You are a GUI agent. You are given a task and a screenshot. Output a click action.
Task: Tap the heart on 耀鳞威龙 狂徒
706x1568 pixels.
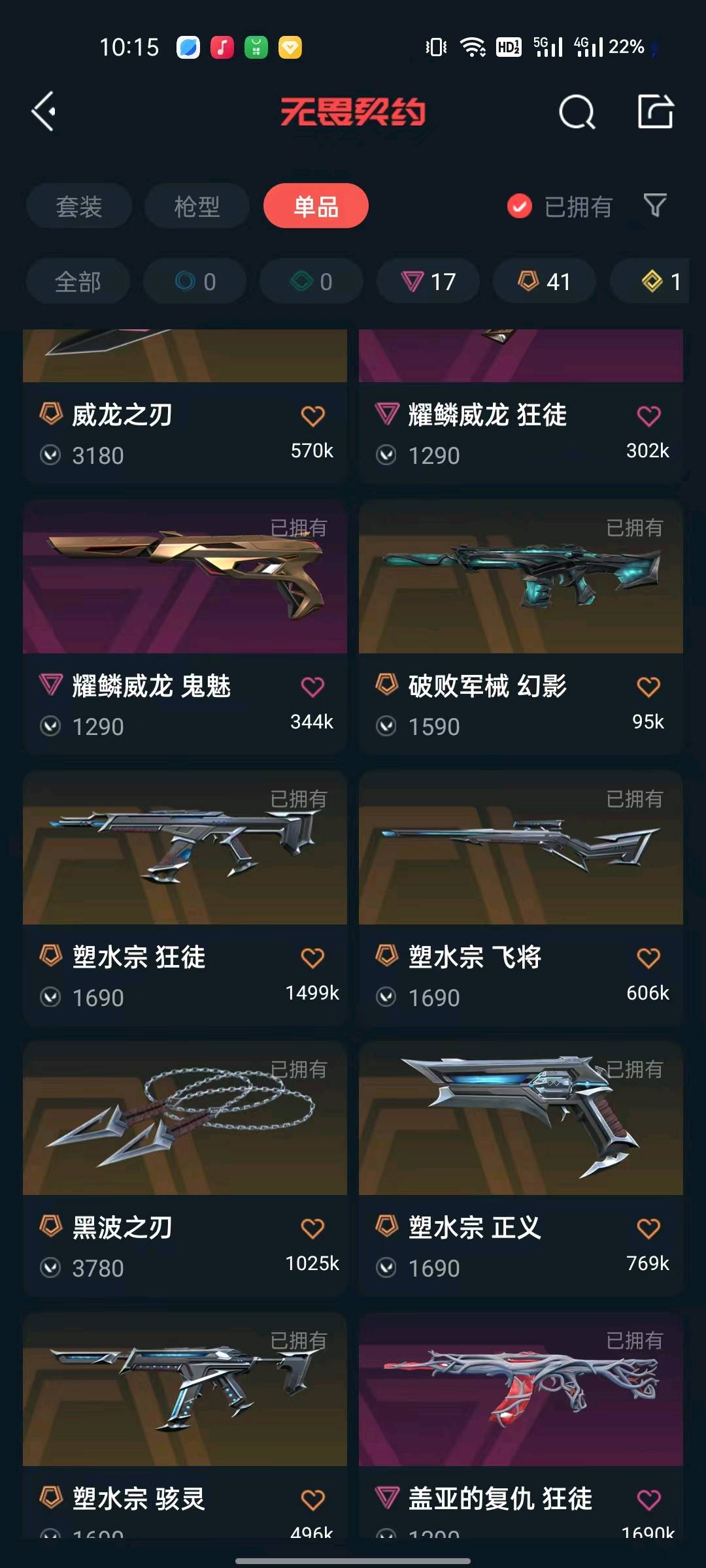pos(648,416)
